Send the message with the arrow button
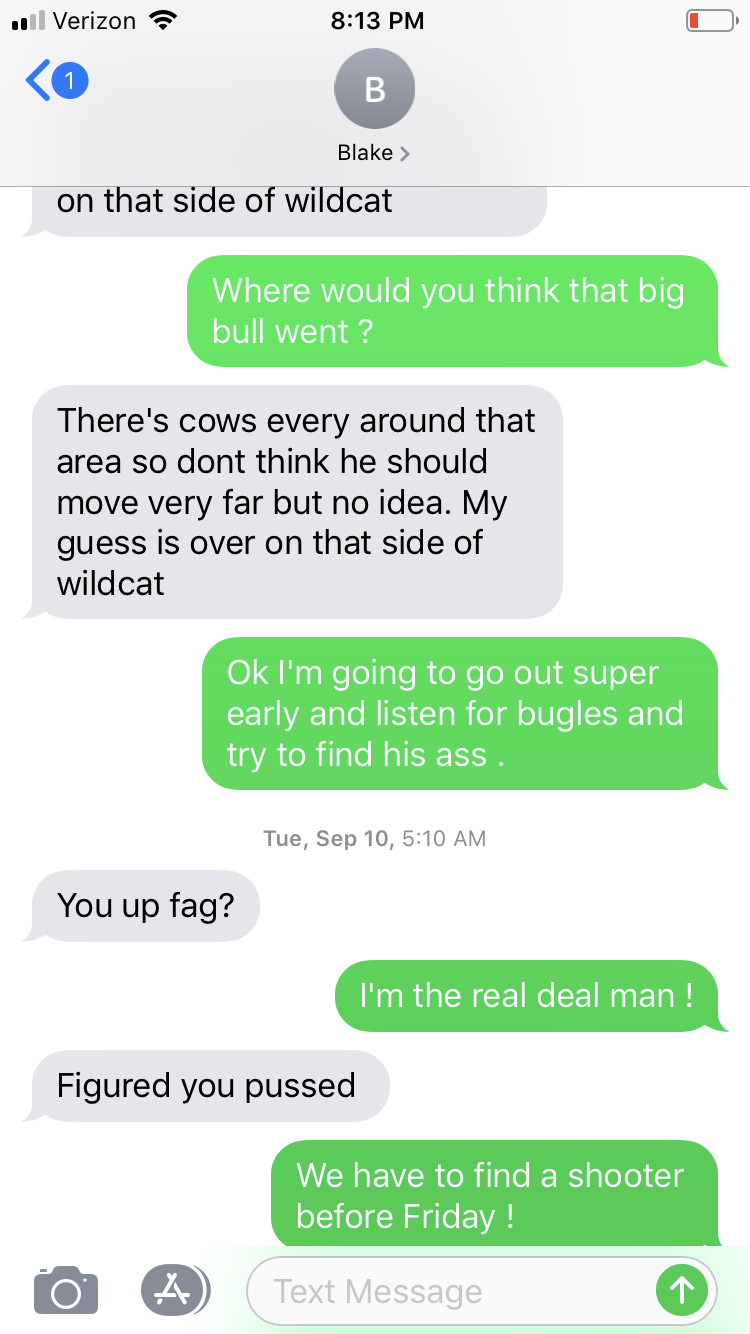Viewport: 750px width, 1334px height. tap(681, 1291)
